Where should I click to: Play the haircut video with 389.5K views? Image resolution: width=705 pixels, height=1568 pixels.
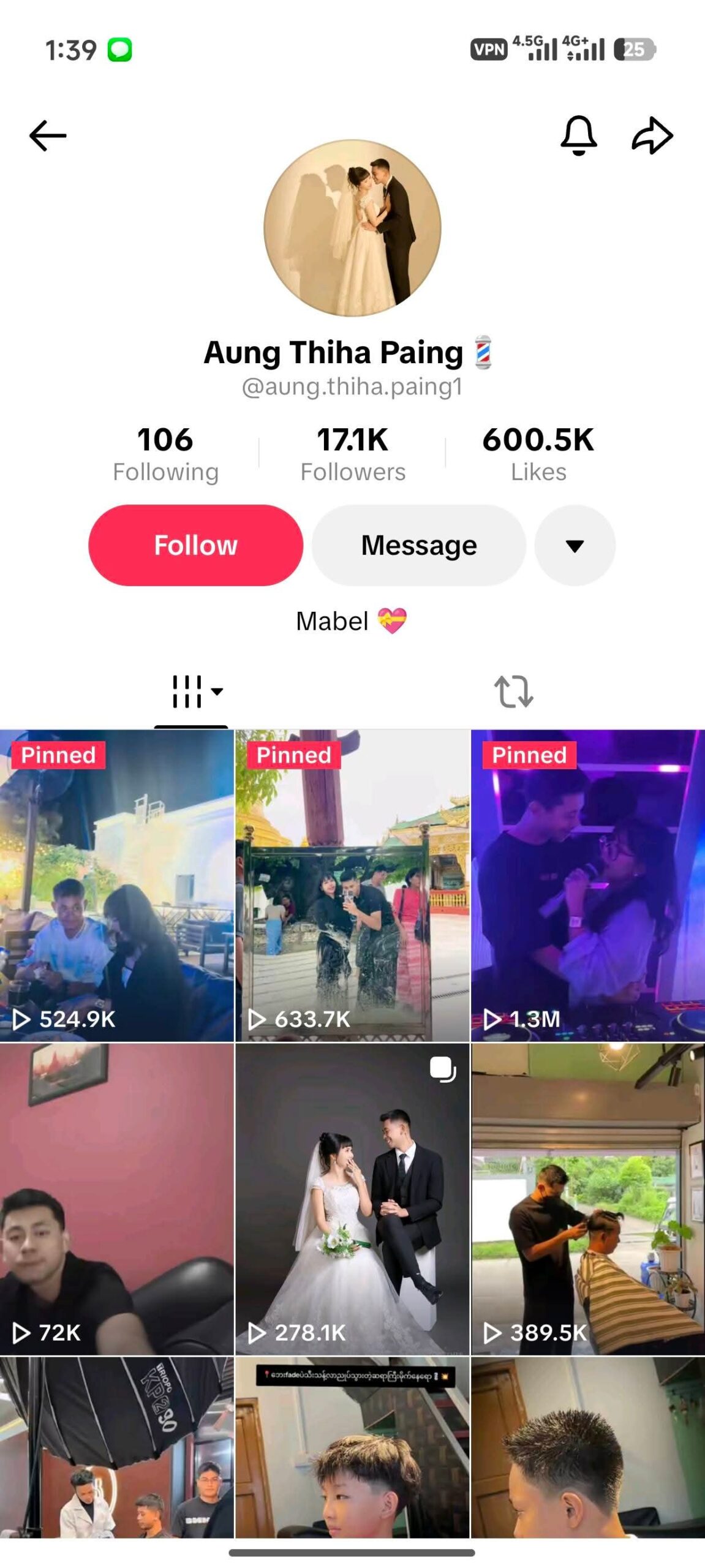pos(588,1199)
